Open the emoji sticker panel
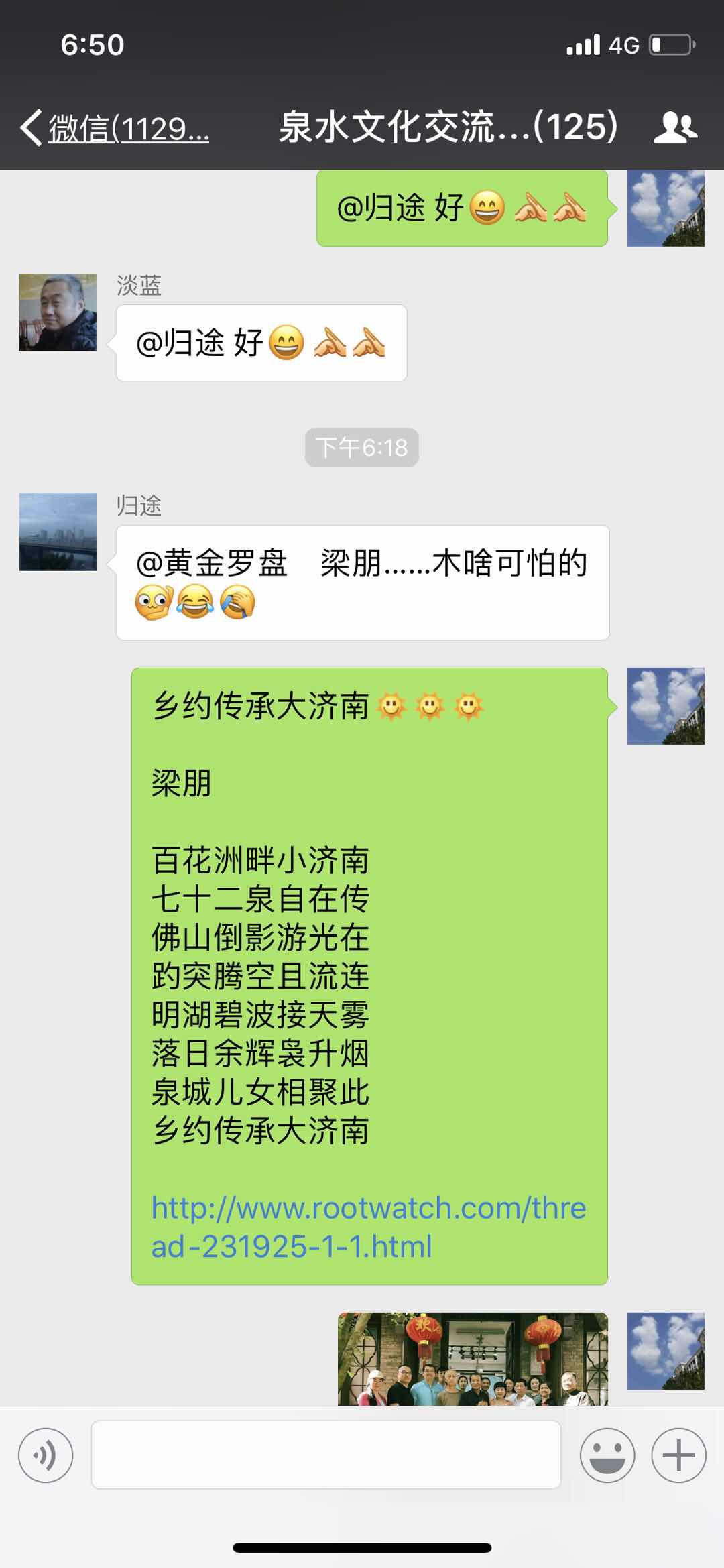 click(607, 1455)
